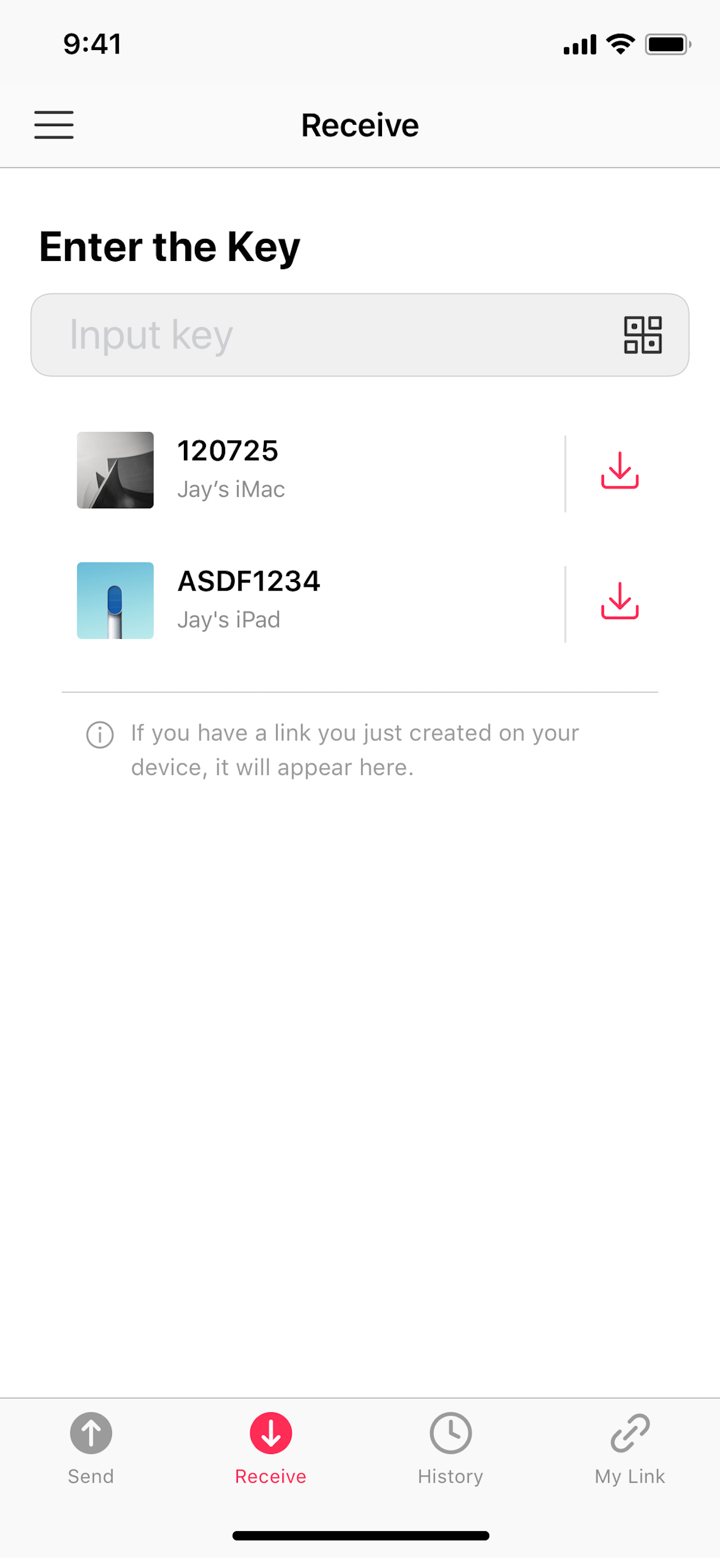Open the History clock icon

click(x=450, y=1433)
